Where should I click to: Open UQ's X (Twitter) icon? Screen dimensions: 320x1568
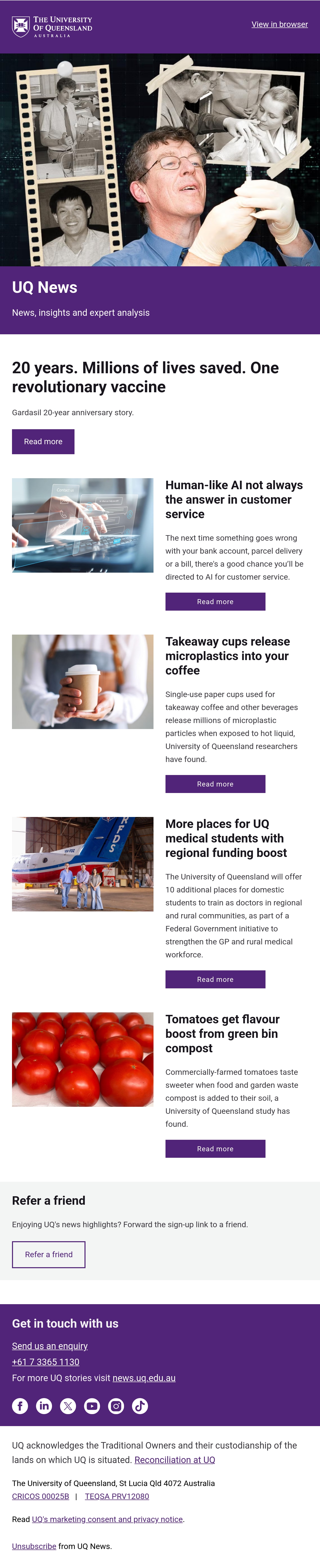68,1405
